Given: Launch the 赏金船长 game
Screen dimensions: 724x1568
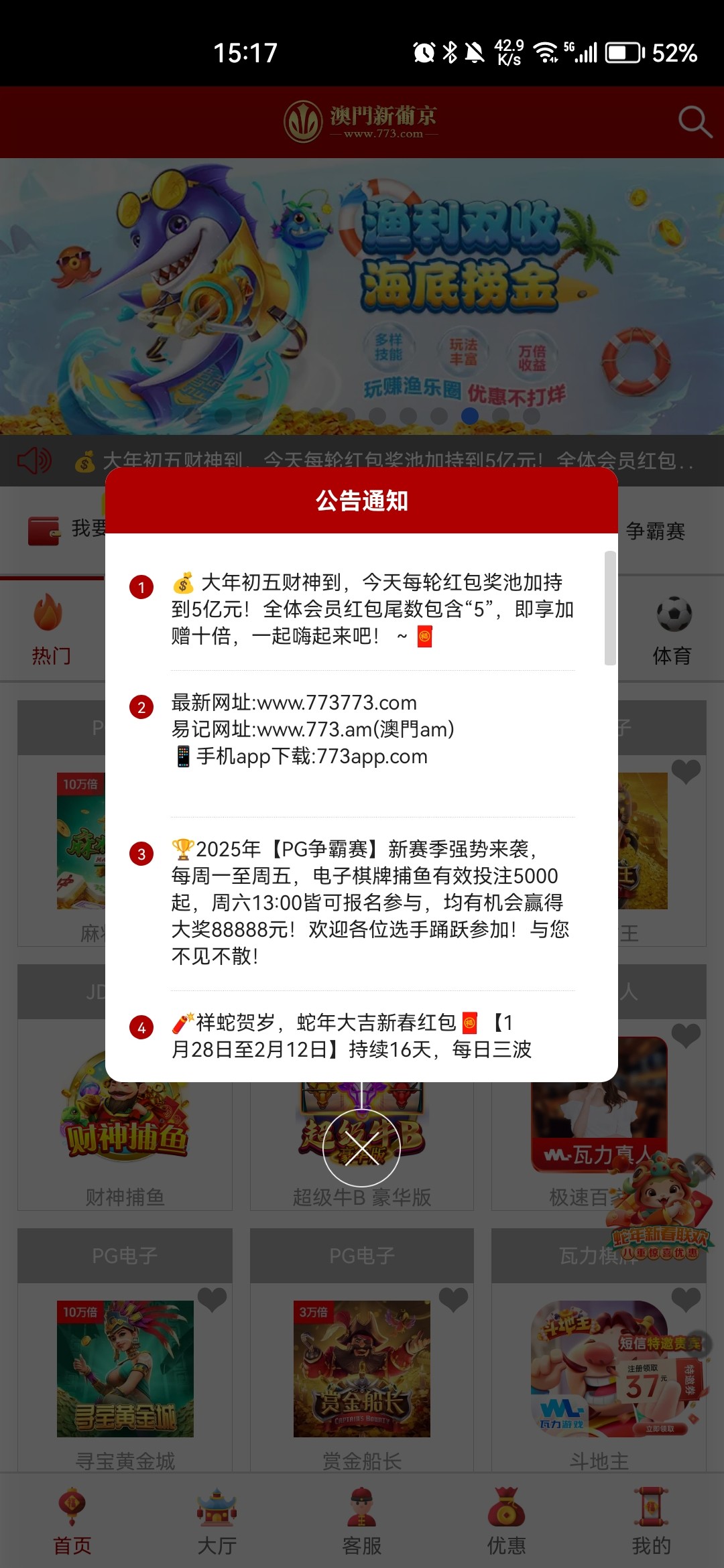Looking at the screenshot, I should click(x=361, y=1368).
